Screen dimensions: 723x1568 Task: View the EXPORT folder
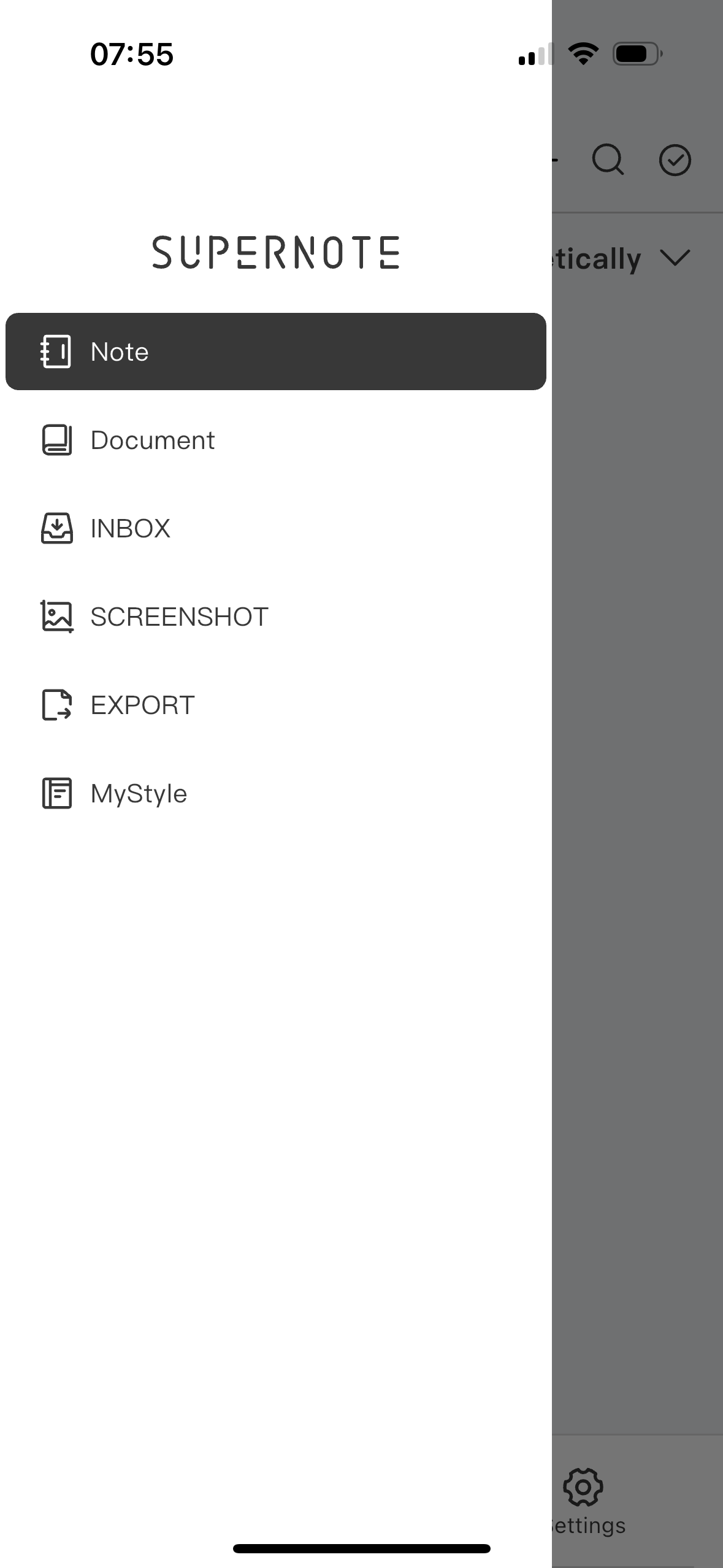142,705
